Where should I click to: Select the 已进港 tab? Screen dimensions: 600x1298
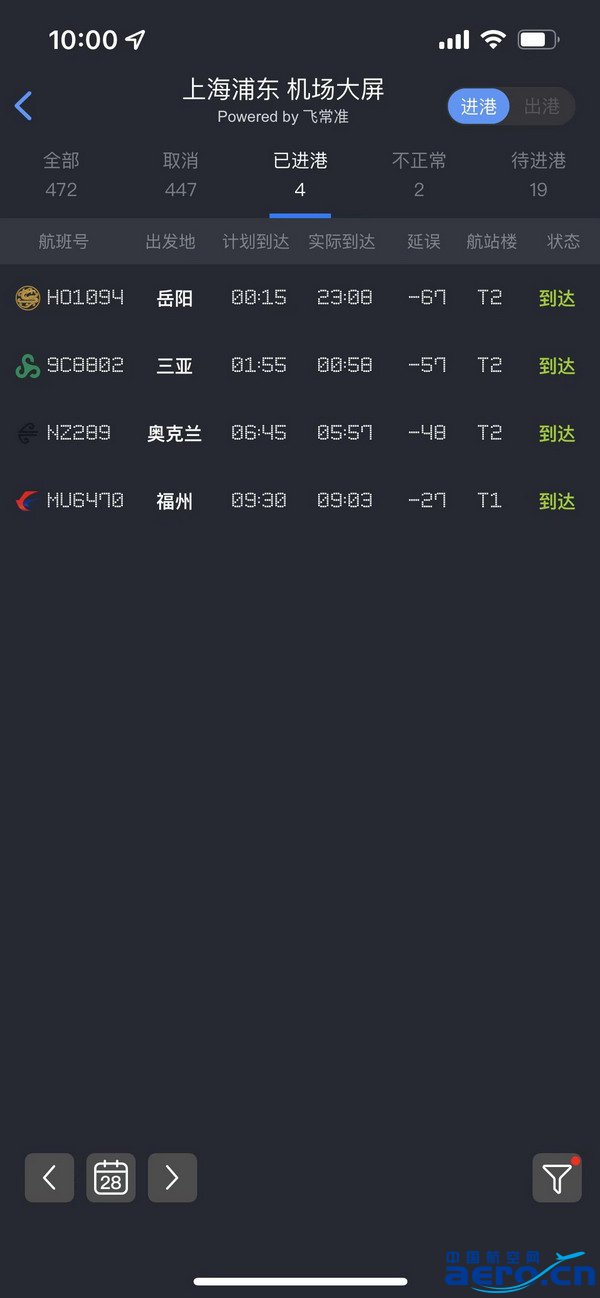[300, 174]
